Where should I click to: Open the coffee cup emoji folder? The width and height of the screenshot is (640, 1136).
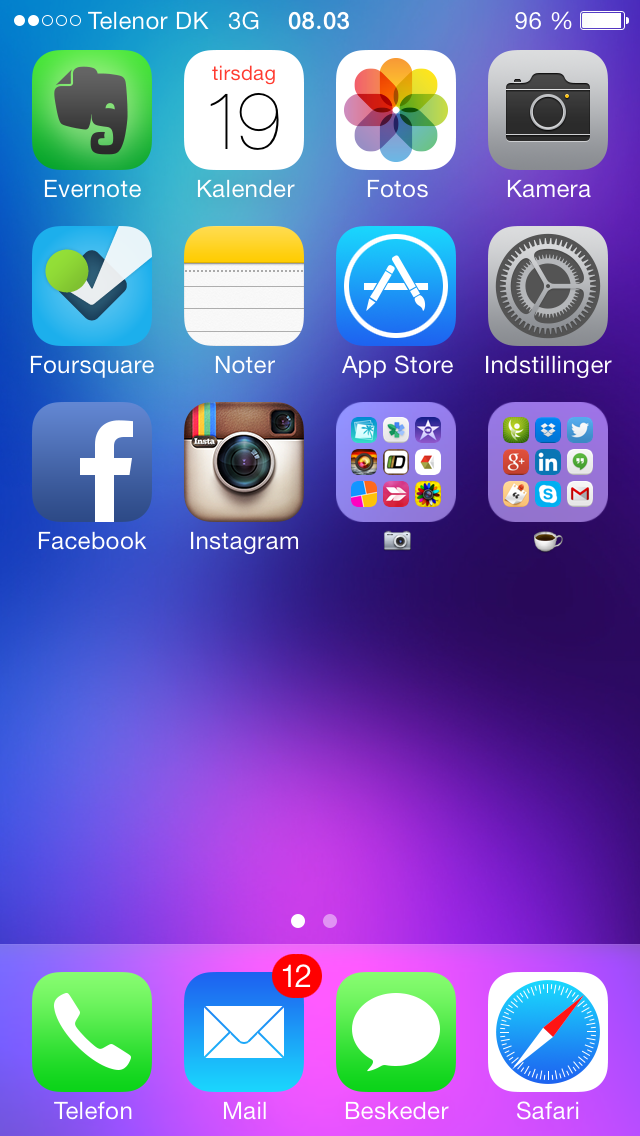pos(548,462)
